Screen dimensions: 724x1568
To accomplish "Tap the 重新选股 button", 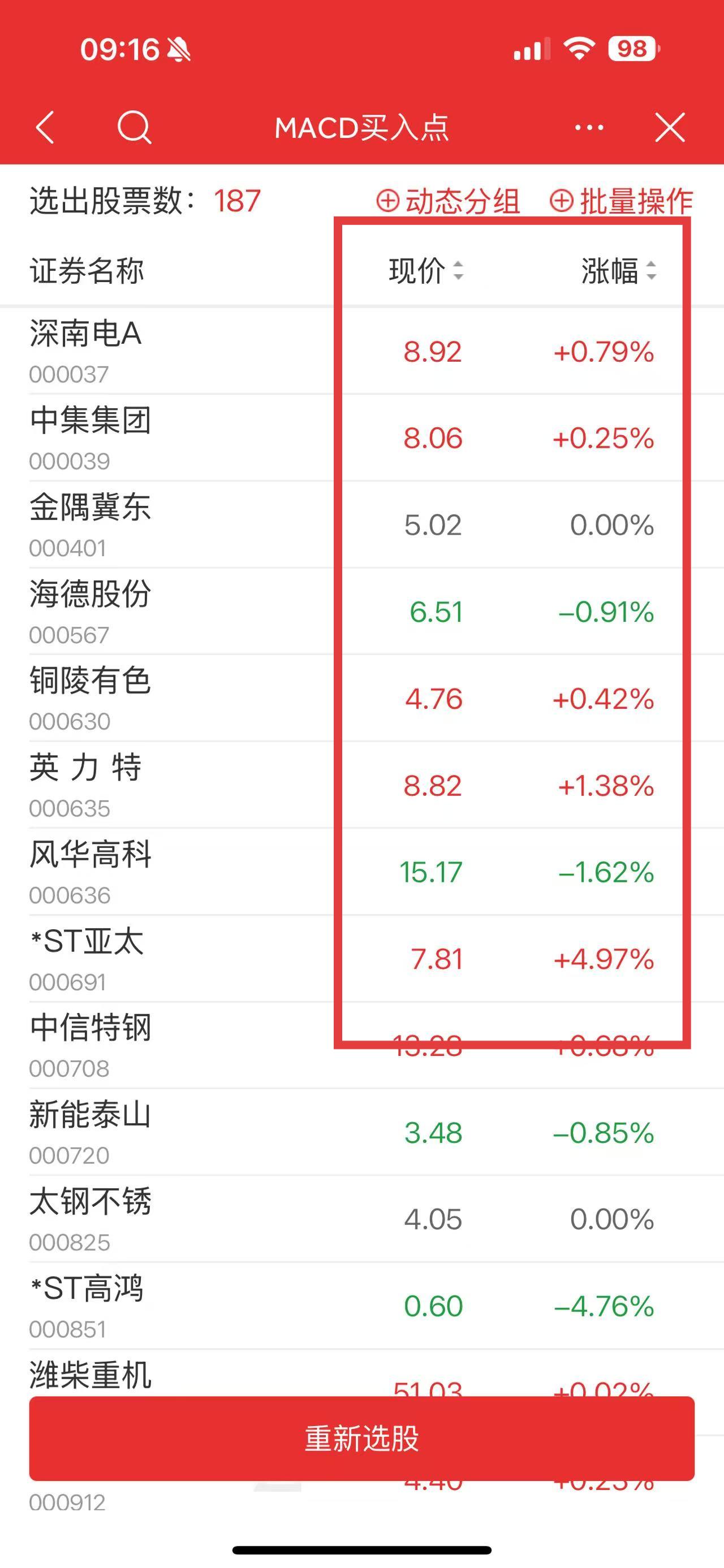I will pyautogui.click(x=361, y=1439).
